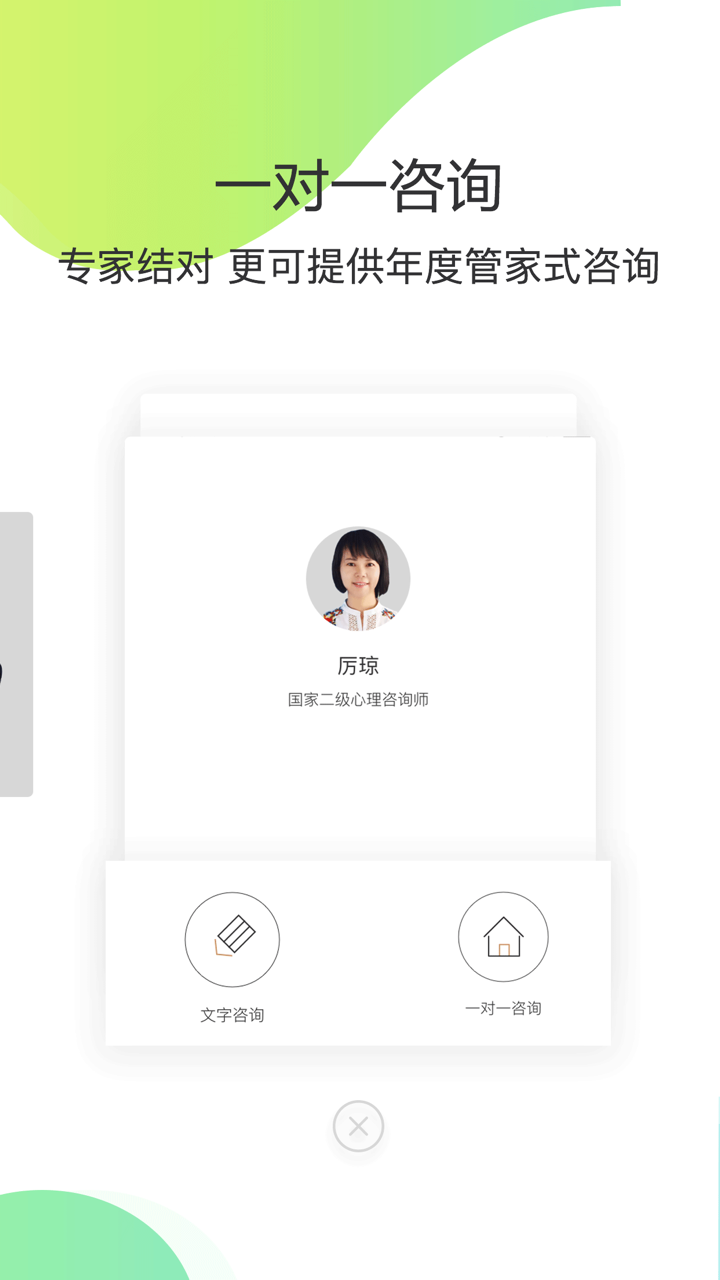Click the credential text 国家二级心理咨询师
Image resolution: width=720 pixels, height=1280 pixels.
(359, 698)
